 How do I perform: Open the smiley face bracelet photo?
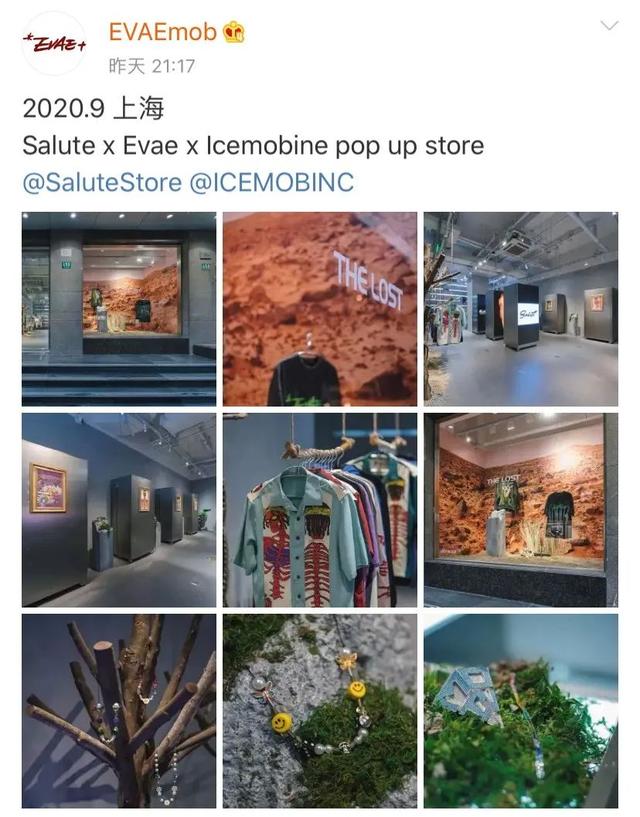tap(320, 710)
